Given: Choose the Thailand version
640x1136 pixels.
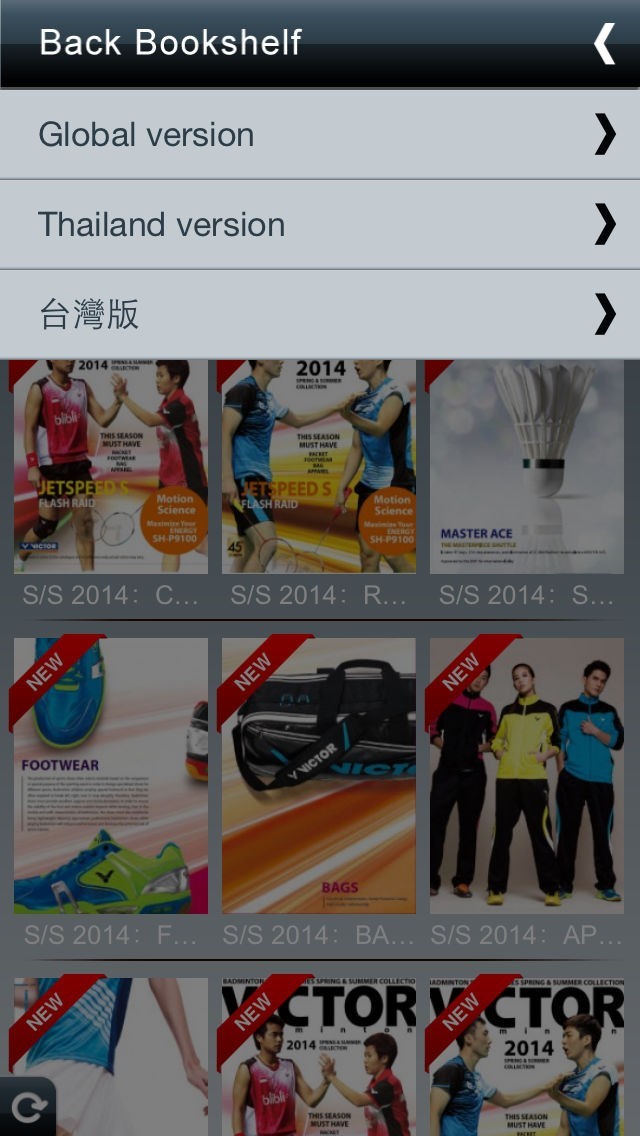Looking at the screenshot, I should (x=320, y=225).
